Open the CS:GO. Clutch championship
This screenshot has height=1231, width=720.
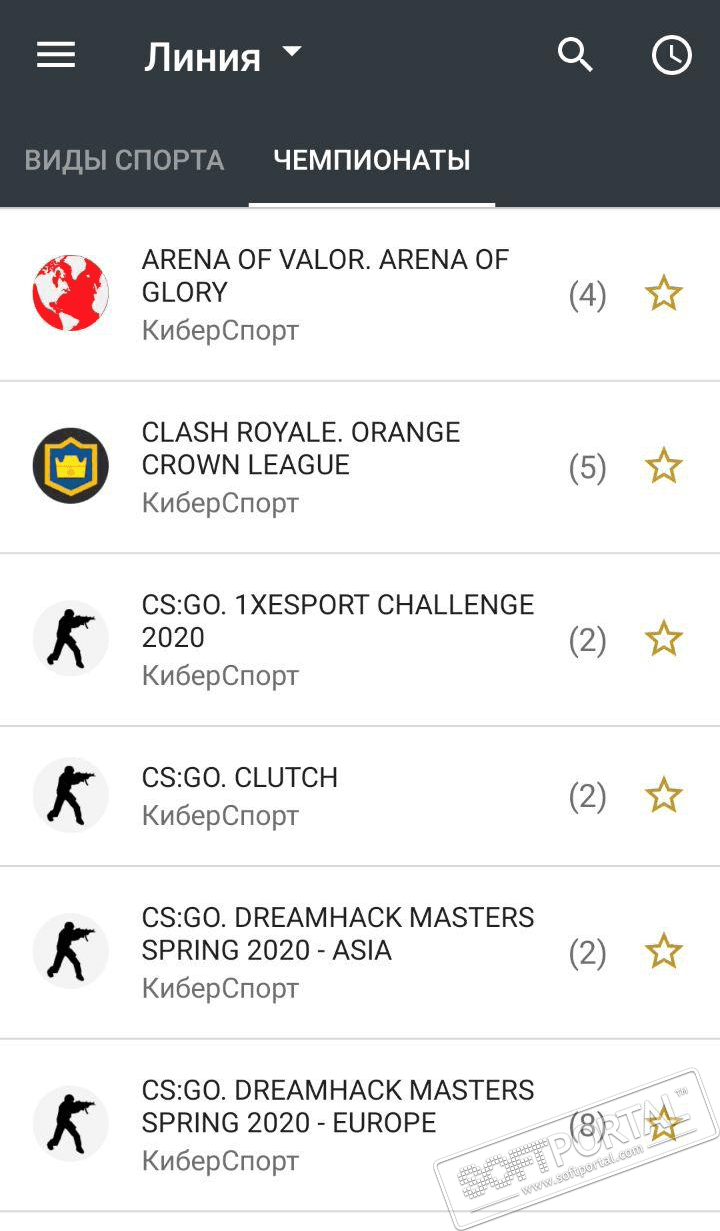coord(240,795)
